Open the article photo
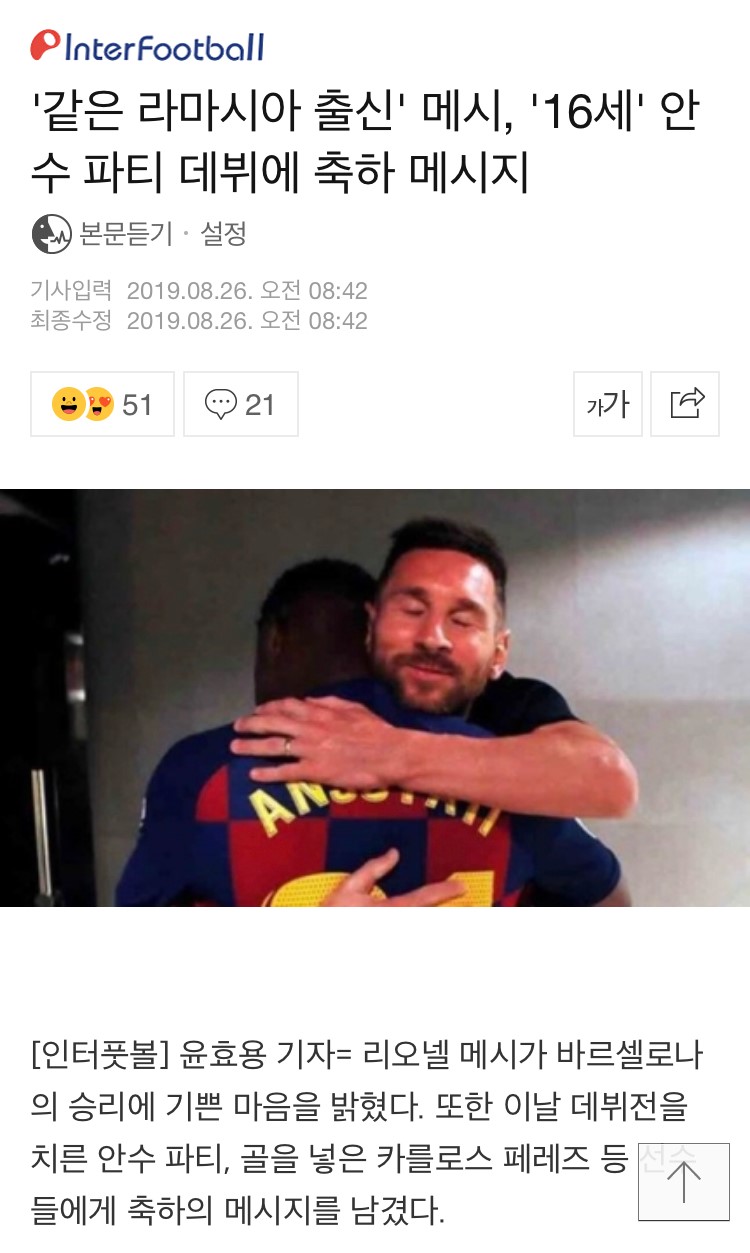750x1253 pixels. [375, 697]
